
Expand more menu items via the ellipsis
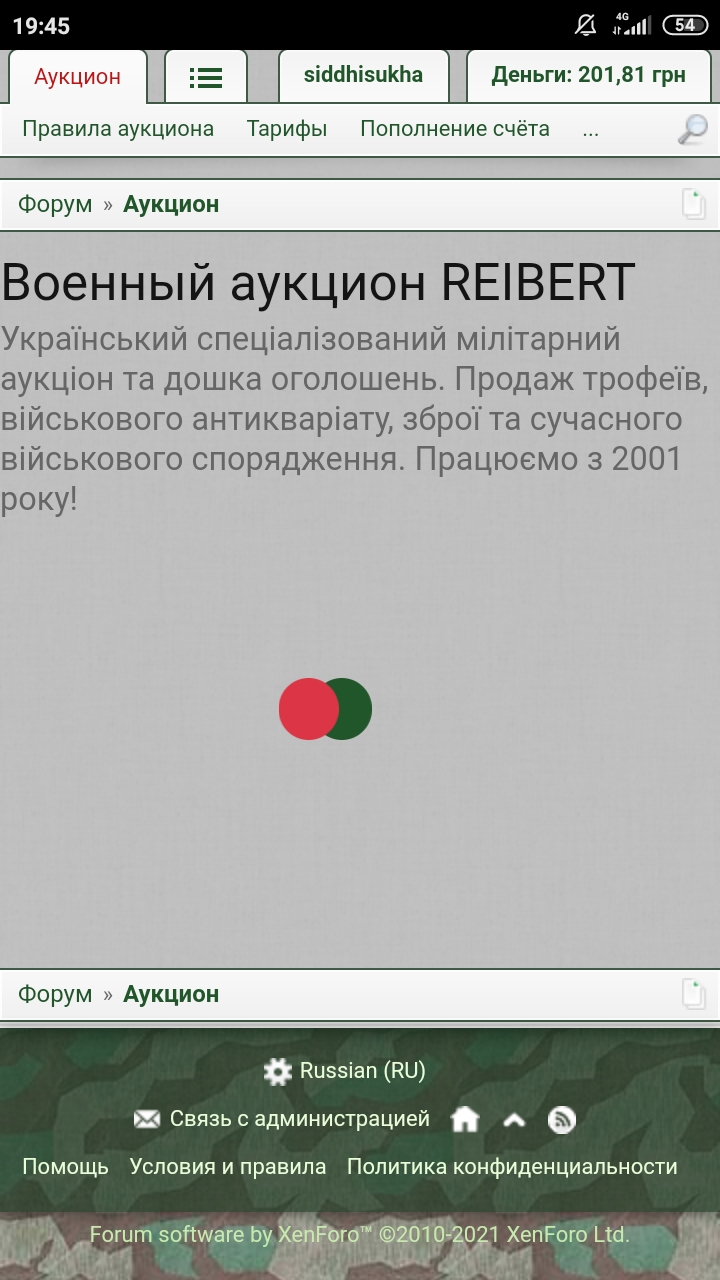pos(590,128)
